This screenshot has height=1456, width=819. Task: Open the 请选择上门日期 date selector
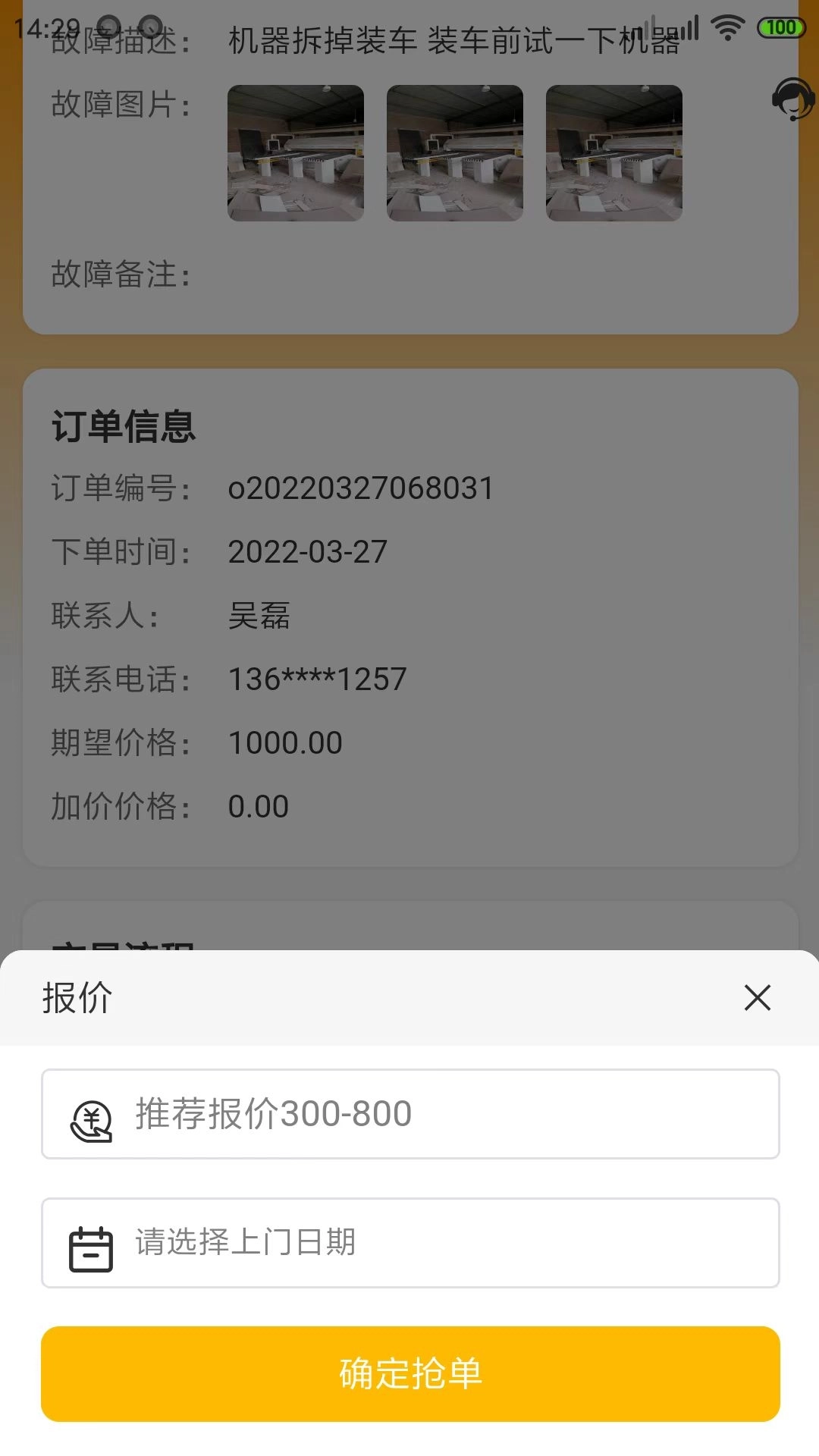(409, 1242)
